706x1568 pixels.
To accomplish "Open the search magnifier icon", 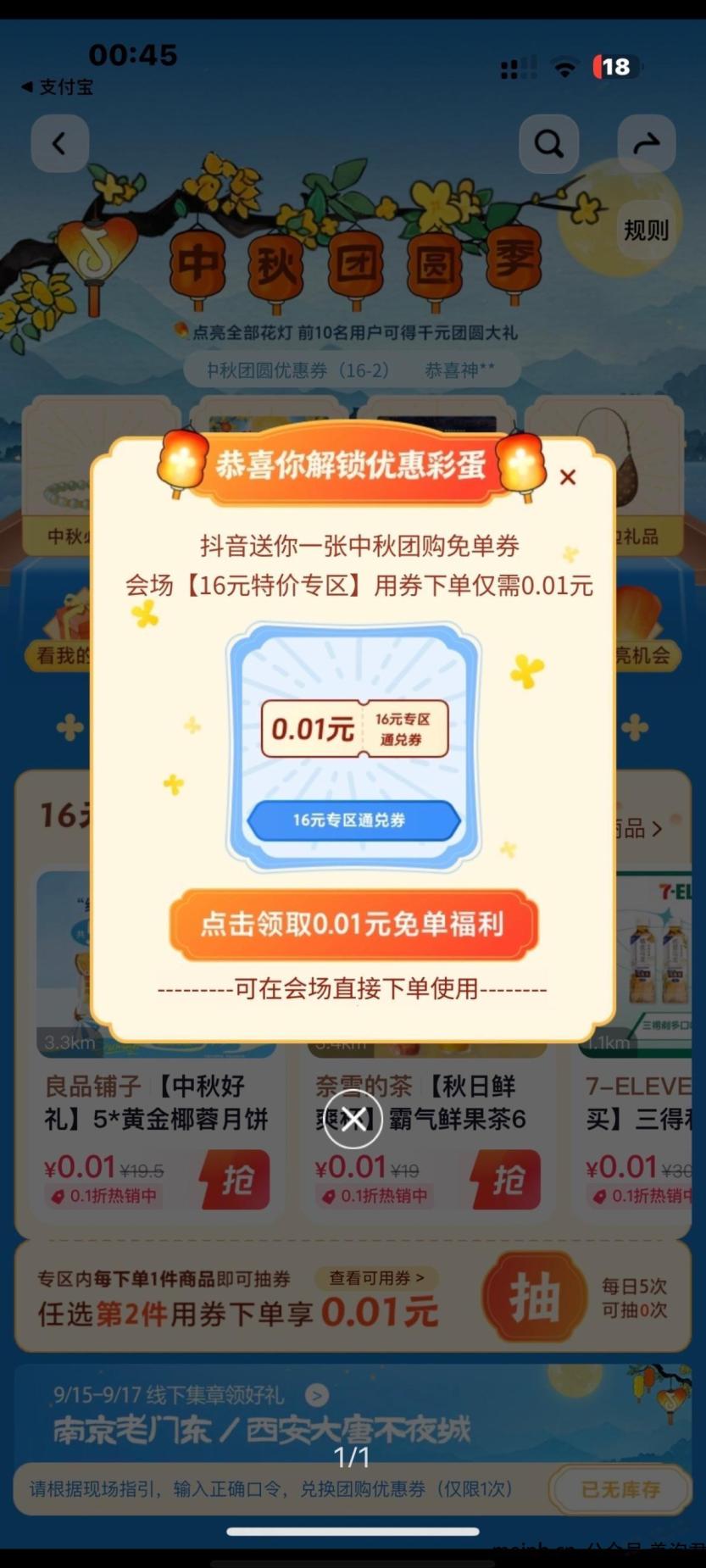I will coord(548,143).
